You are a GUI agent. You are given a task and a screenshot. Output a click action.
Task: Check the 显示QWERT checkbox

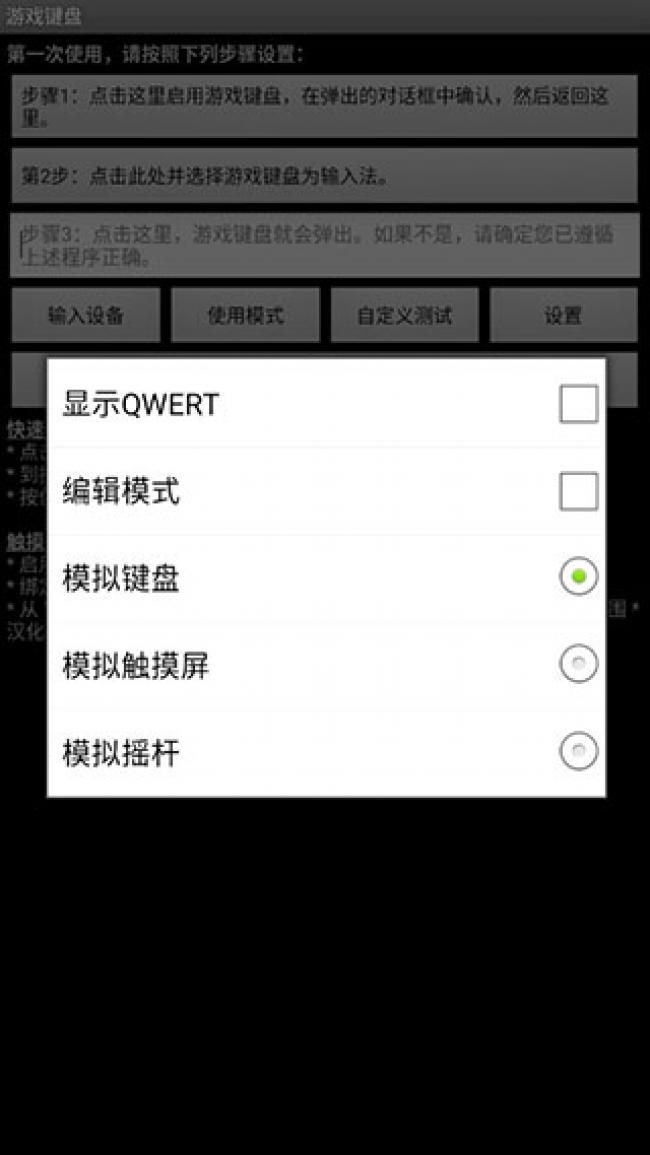[578, 404]
